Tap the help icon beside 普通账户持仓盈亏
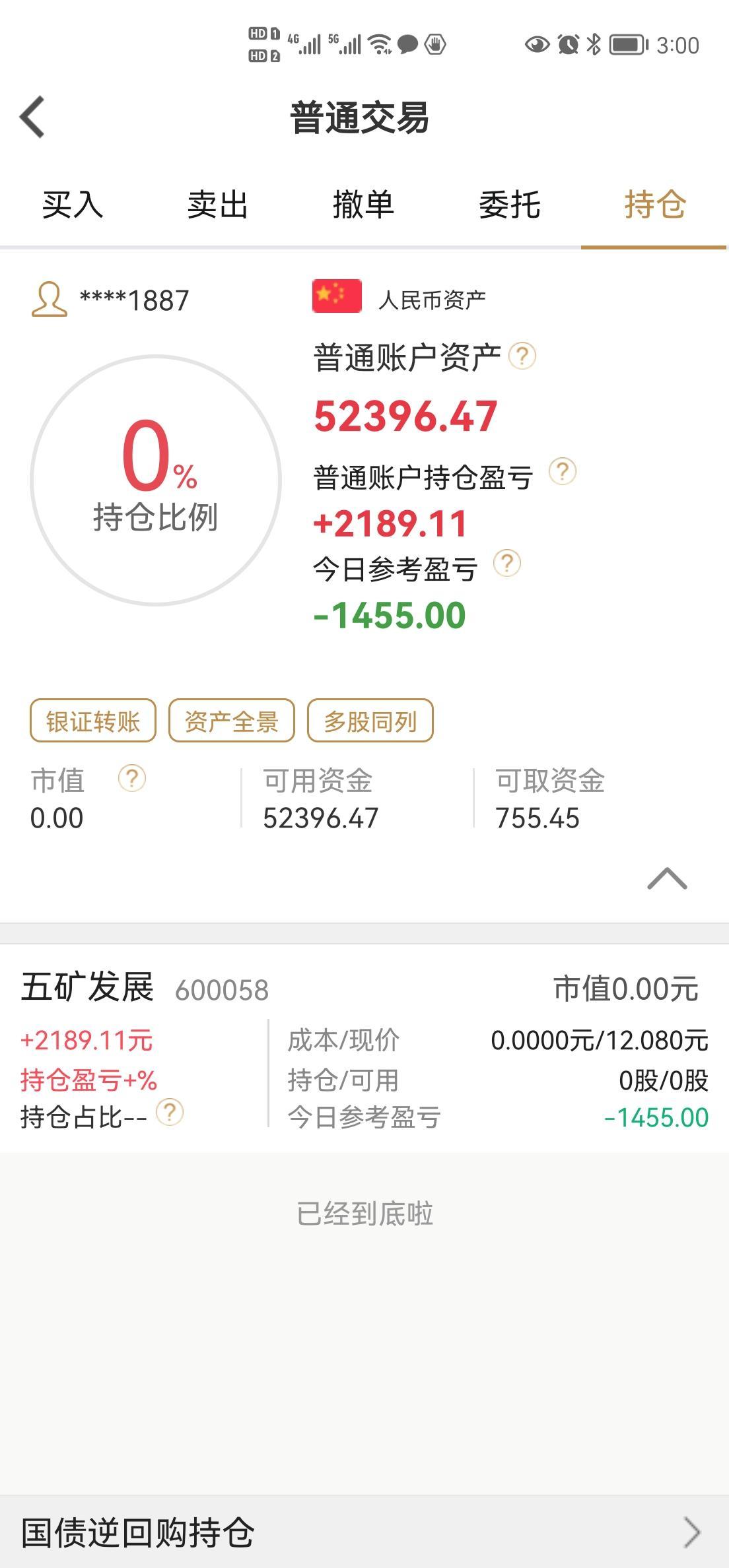729x1568 pixels. (563, 472)
